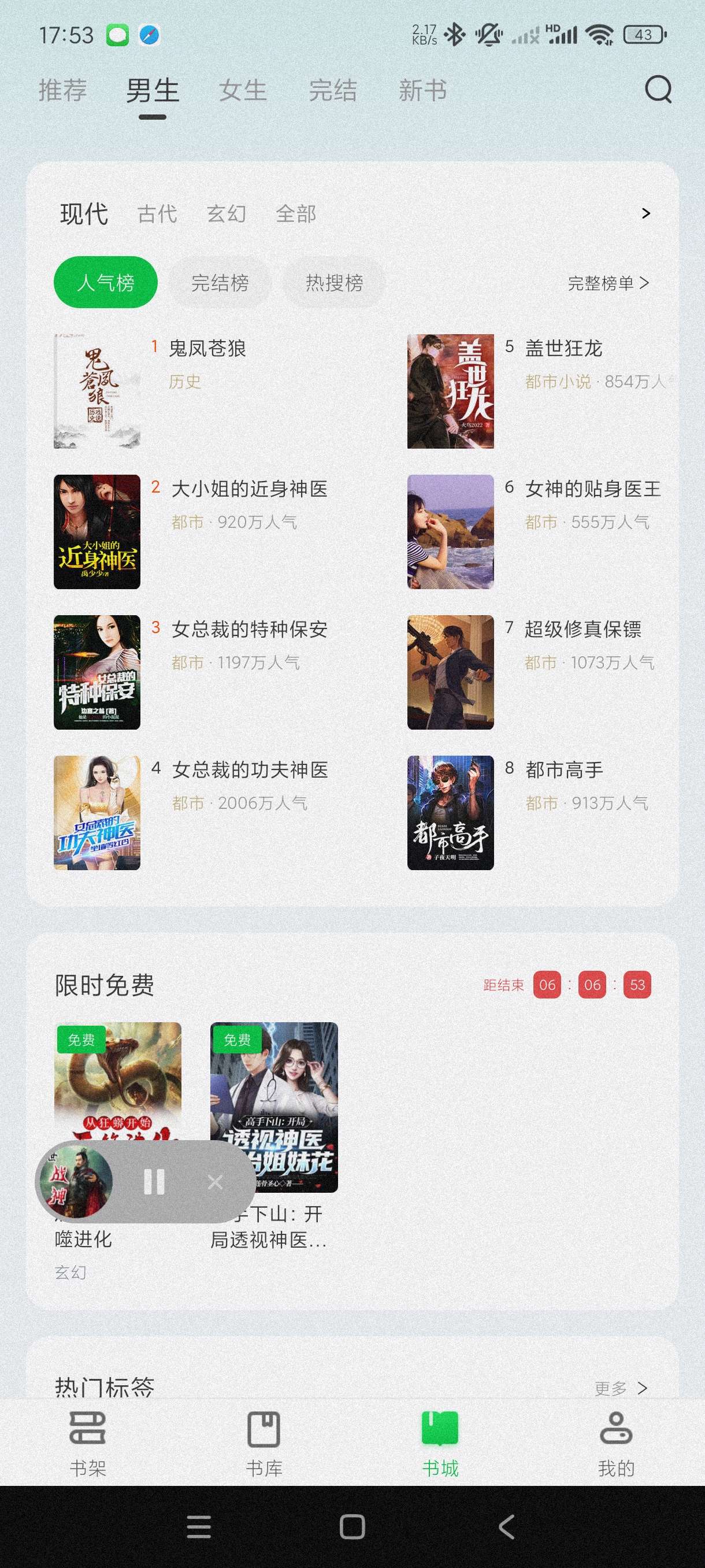Select the 古代 category
705x1568 pixels.
(158, 214)
